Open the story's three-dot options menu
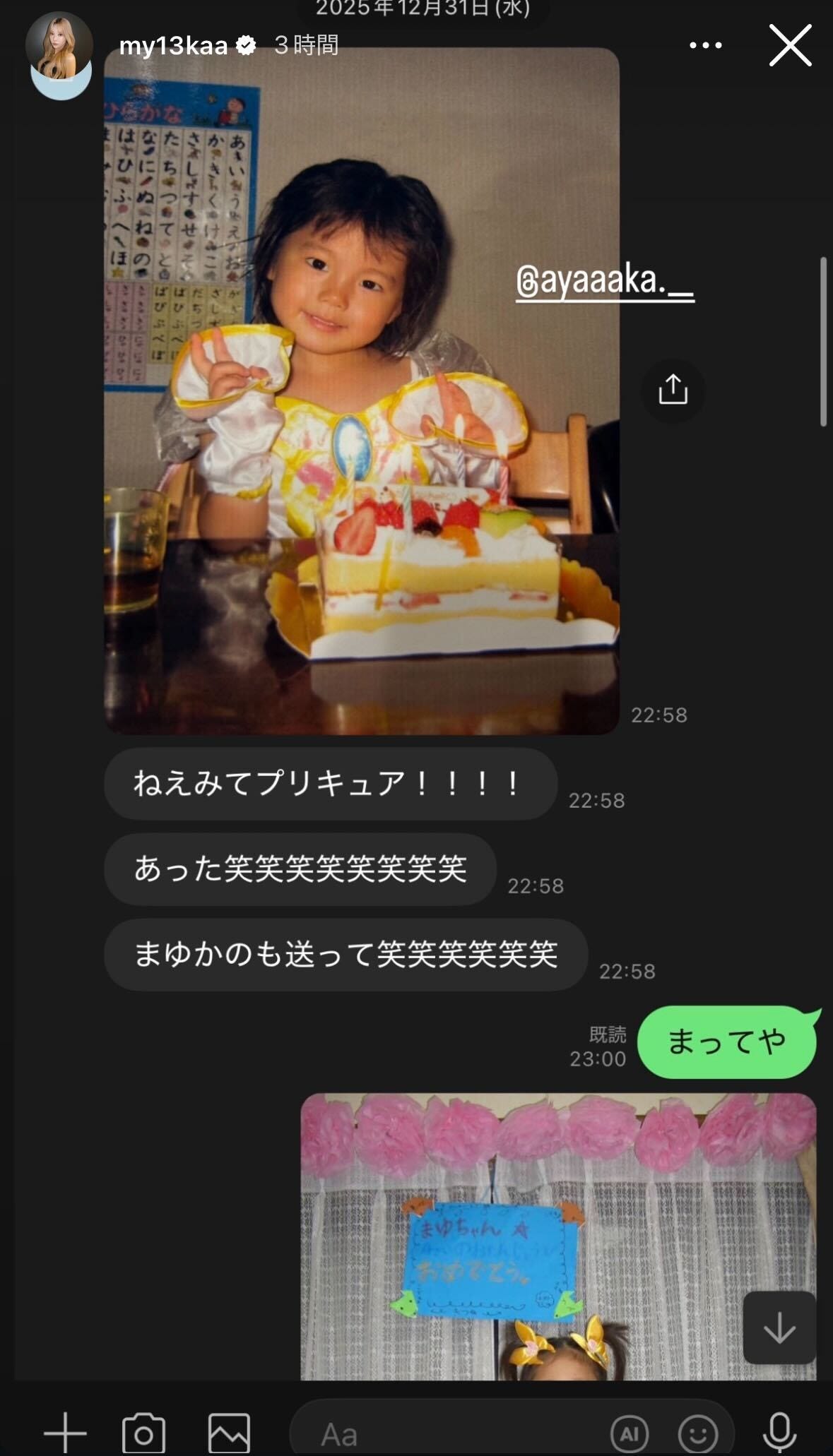The width and height of the screenshot is (833, 1456). [x=705, y=45]
